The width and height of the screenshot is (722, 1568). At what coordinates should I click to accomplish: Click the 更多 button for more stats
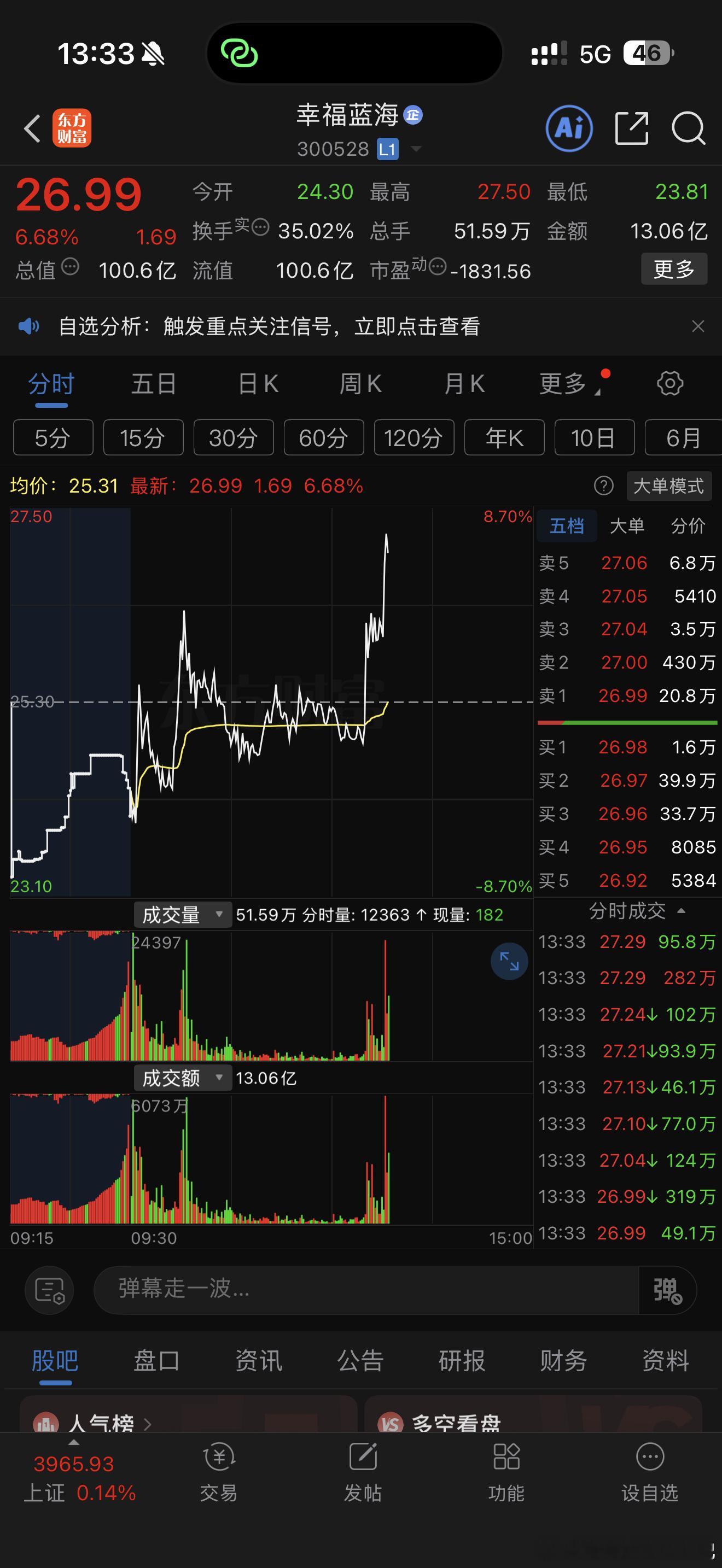coord(674,270)
